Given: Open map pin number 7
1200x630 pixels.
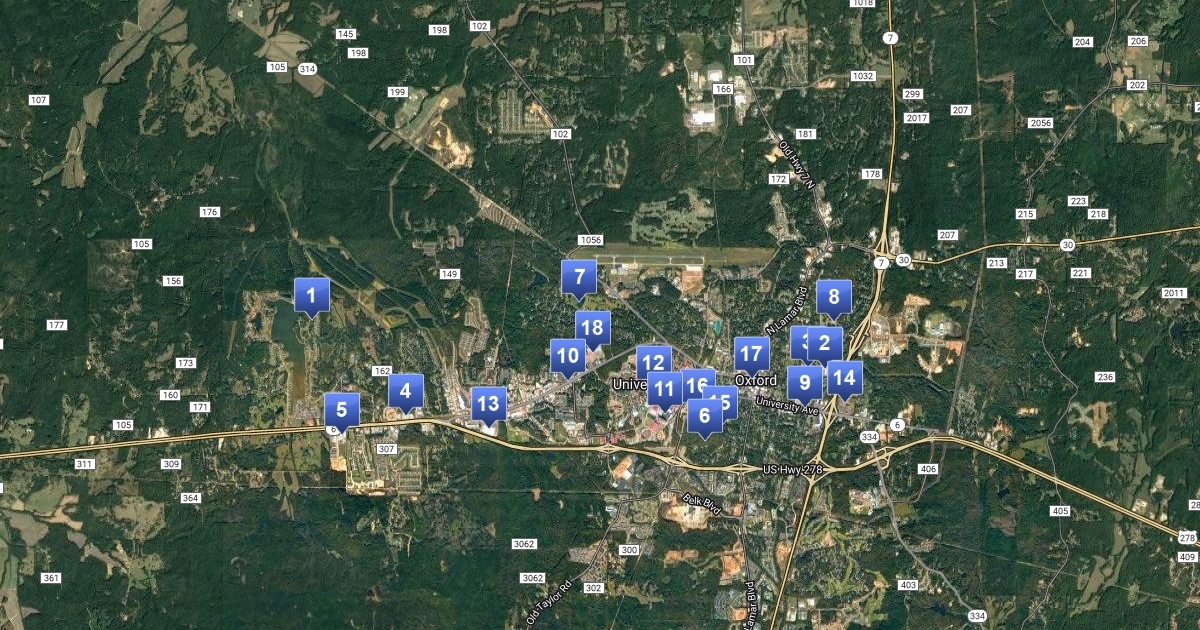Looking at the screenshot, I should 578,277.
